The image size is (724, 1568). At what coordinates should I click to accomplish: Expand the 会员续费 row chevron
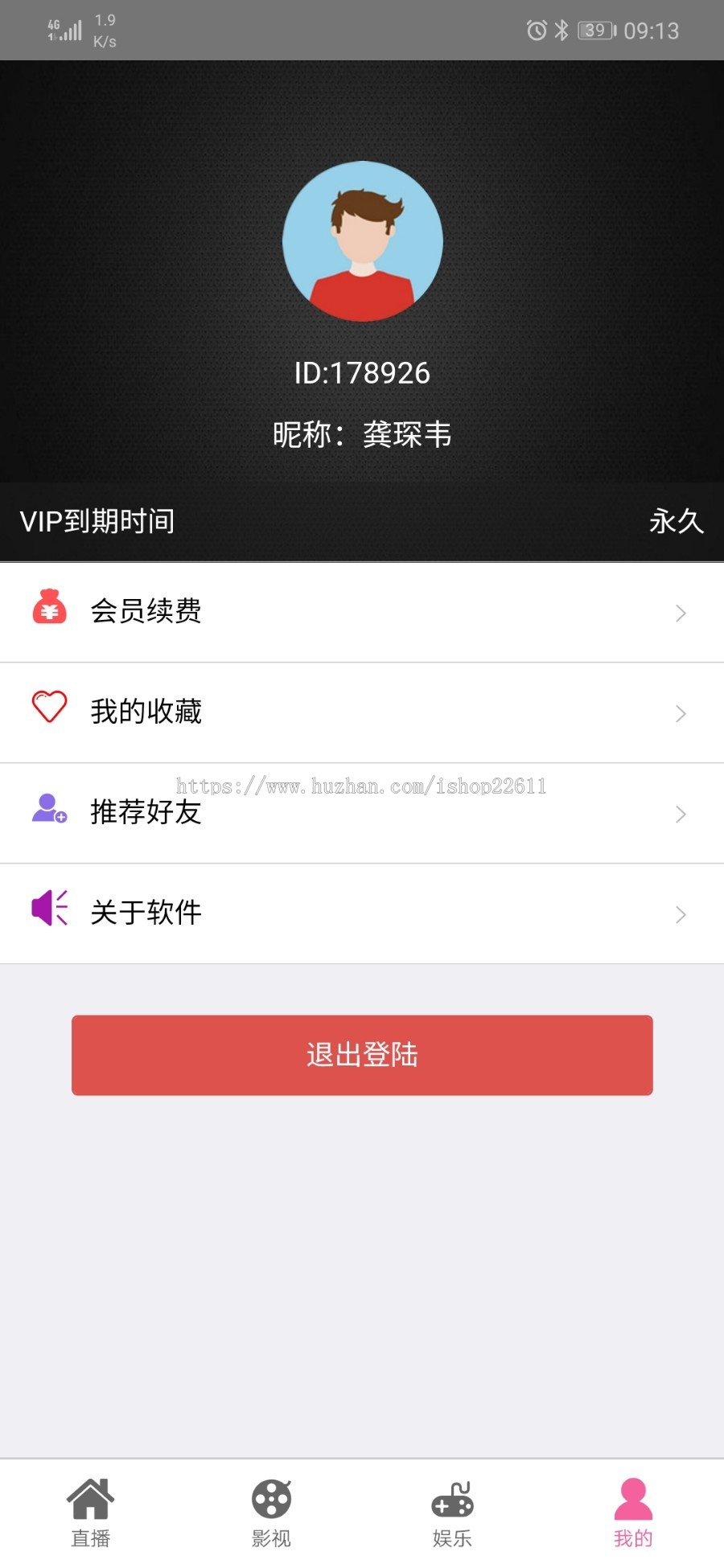click(680, 613)
